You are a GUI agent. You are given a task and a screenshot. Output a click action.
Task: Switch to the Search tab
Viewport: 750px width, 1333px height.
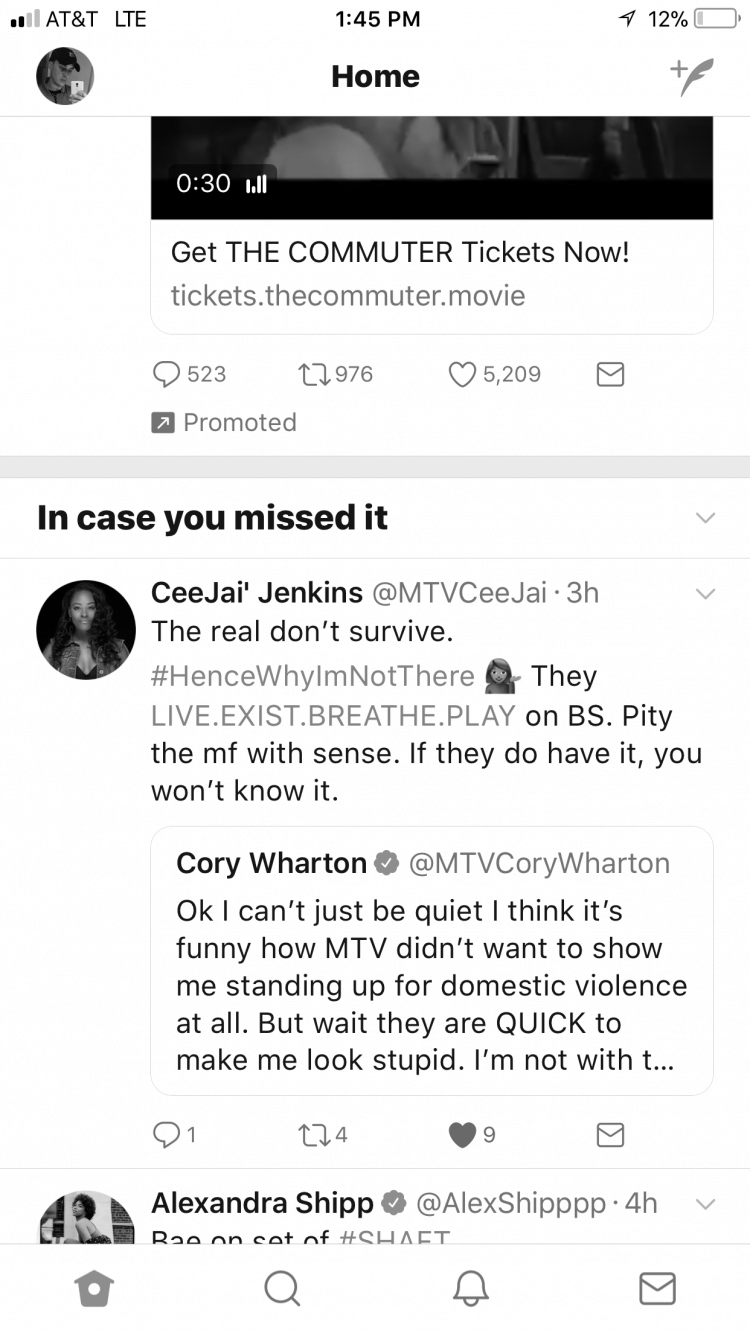click(x=282, y=1289)
